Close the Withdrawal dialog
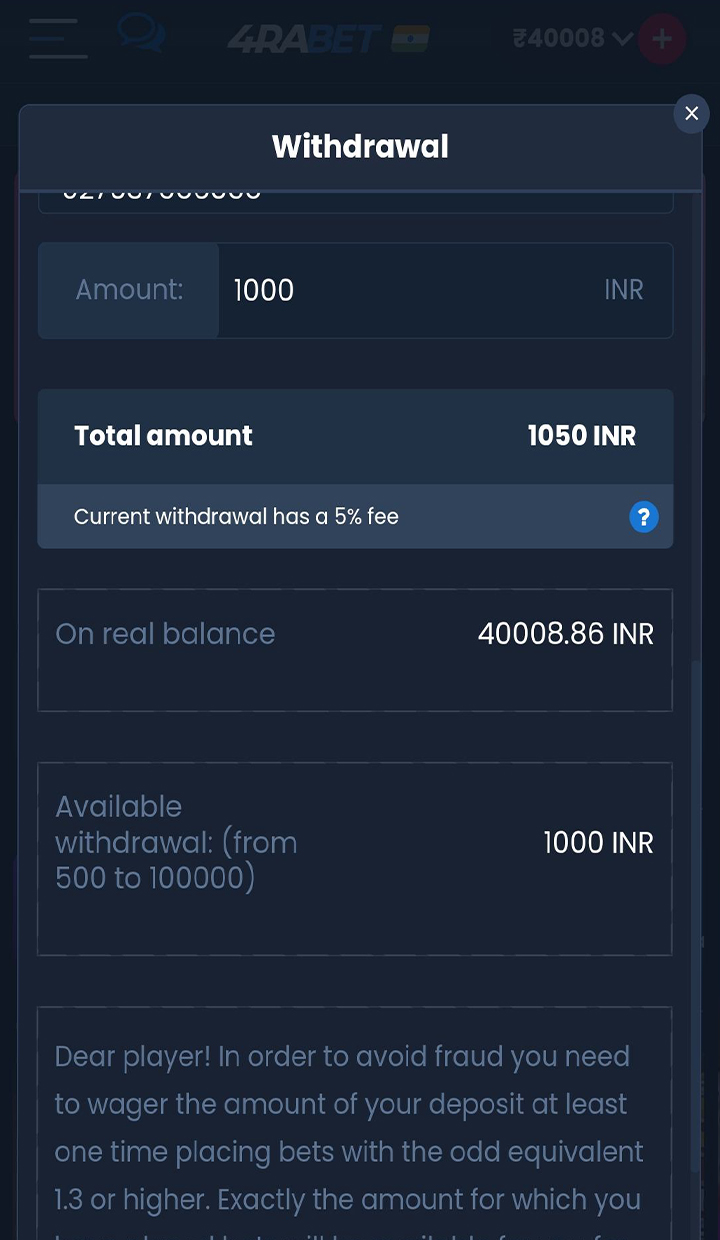This screenshot has width=720, height=1240. (x=691, y=113)
